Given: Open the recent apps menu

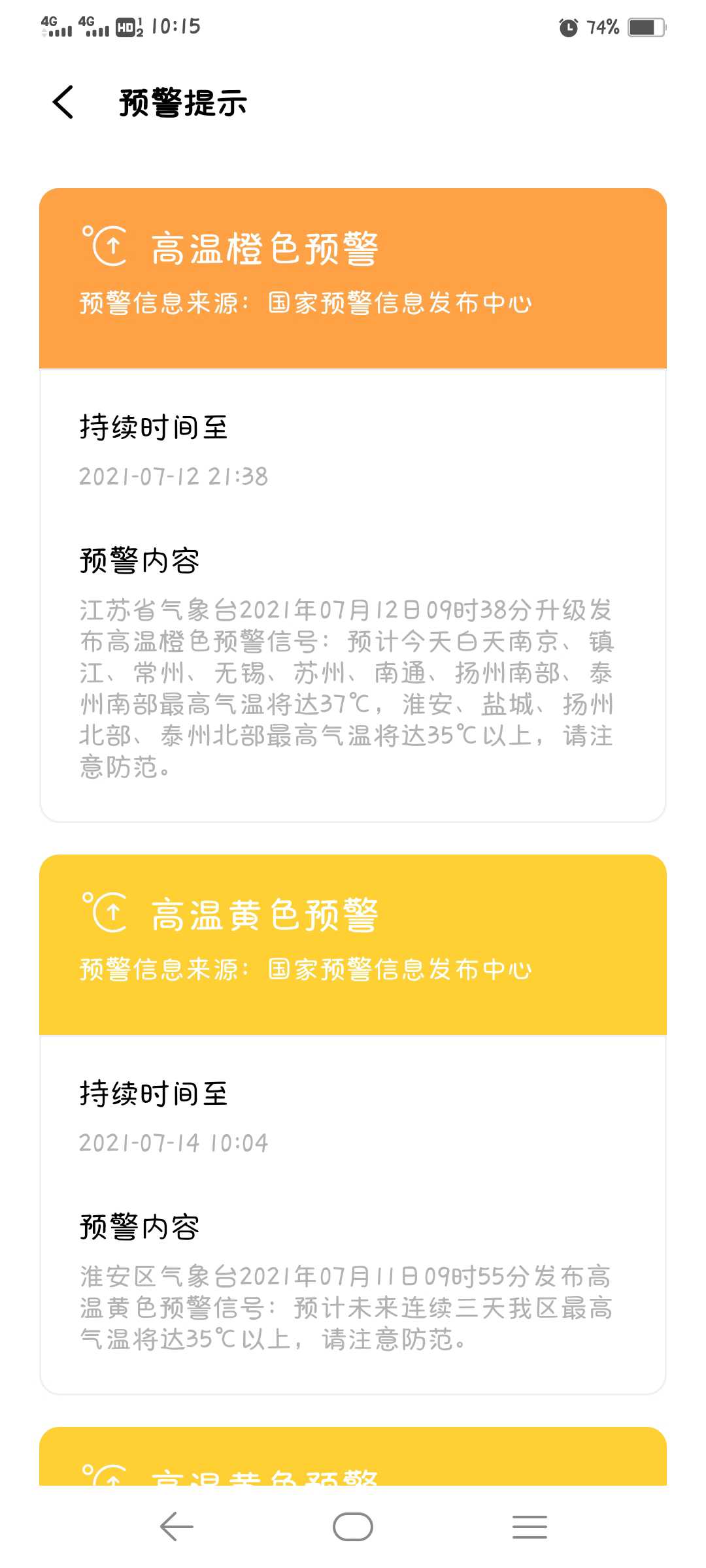Looking at the screenshot, I should 529,1527.
